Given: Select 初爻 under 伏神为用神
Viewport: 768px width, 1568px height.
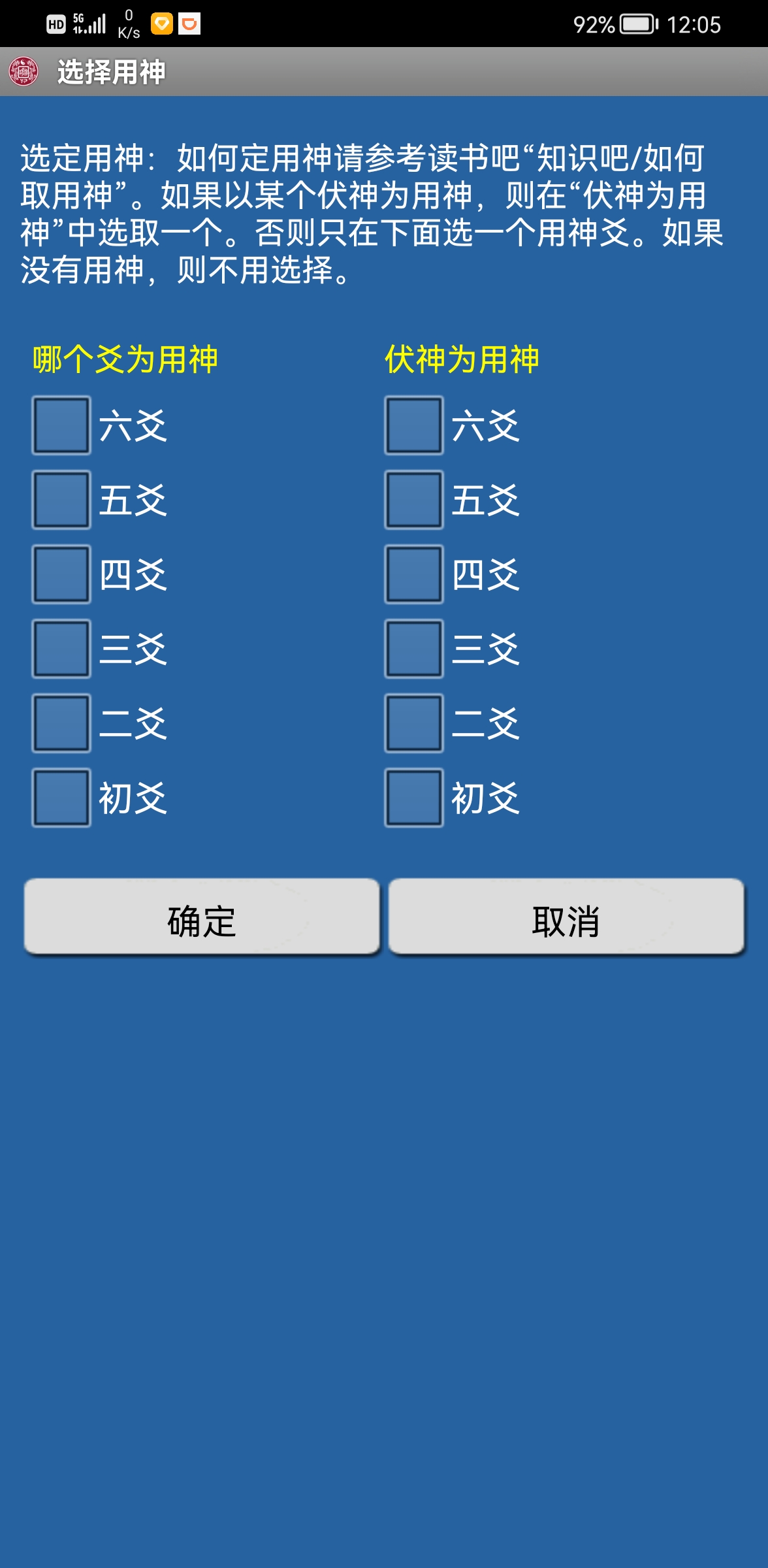Looking at the screenshot, I should (414, 798).
